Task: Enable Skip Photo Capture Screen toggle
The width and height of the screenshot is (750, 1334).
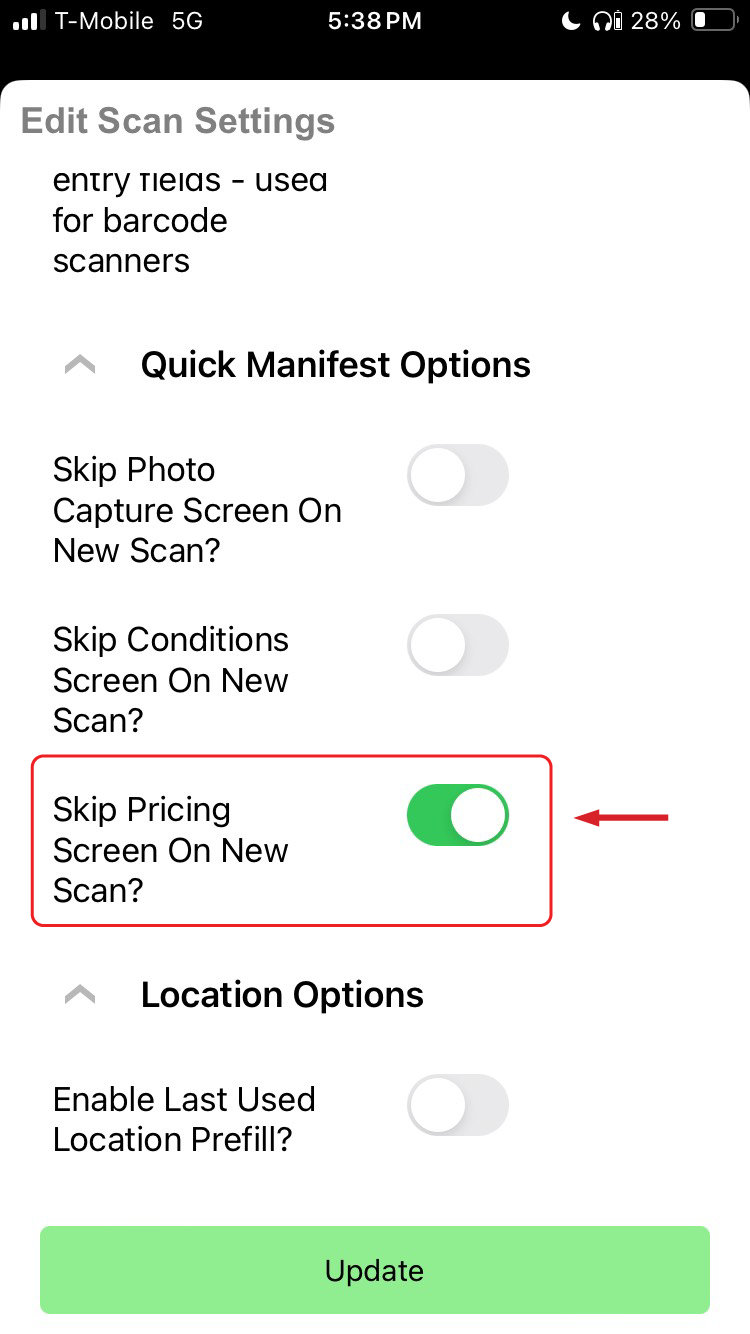Action: coord(458,475)
